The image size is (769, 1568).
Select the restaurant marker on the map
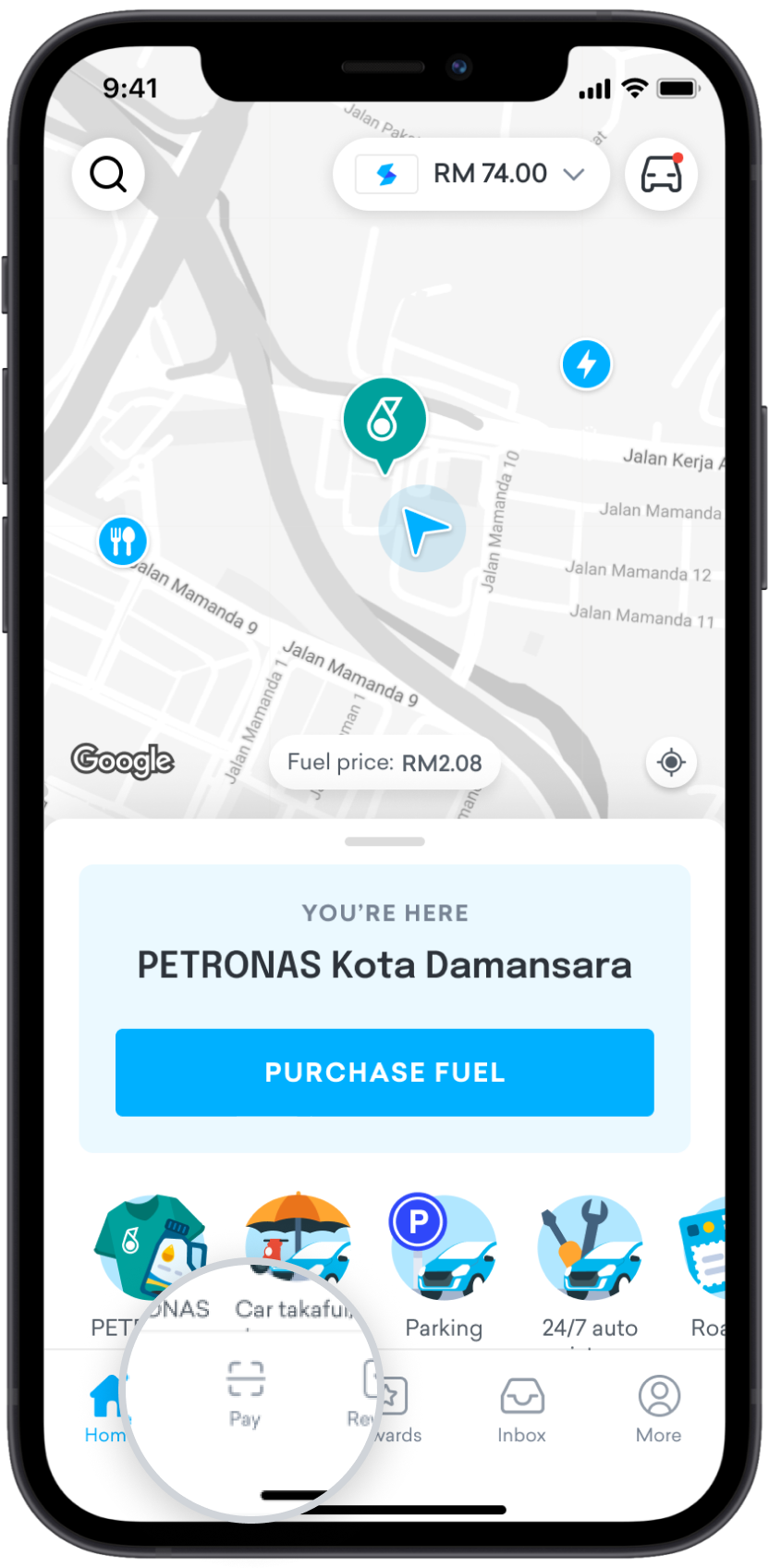click(x=123, y=540)
